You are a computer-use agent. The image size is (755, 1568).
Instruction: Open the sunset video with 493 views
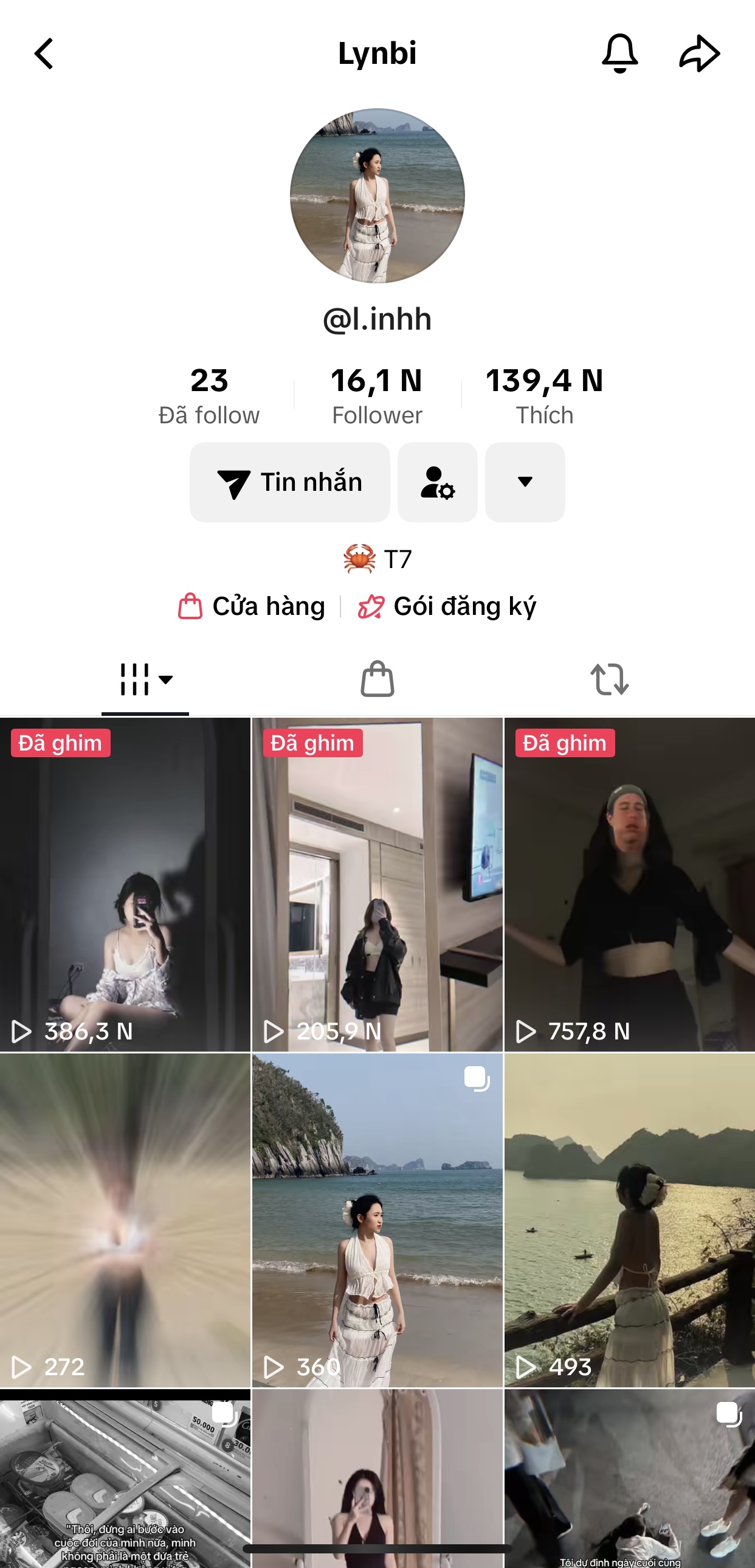click(x=630, y=1221)
